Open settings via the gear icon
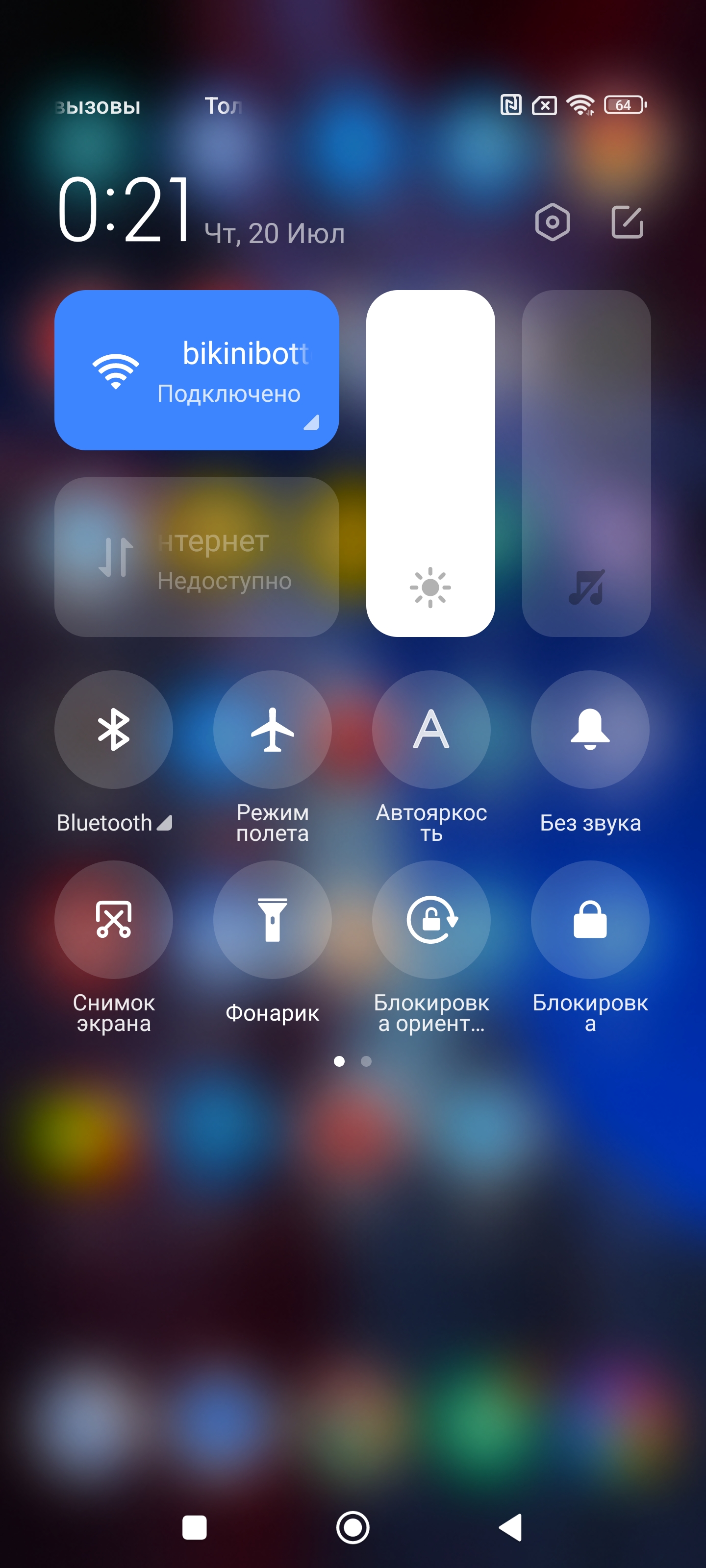The image size is (706, 1568). click(x=552, y=222)
